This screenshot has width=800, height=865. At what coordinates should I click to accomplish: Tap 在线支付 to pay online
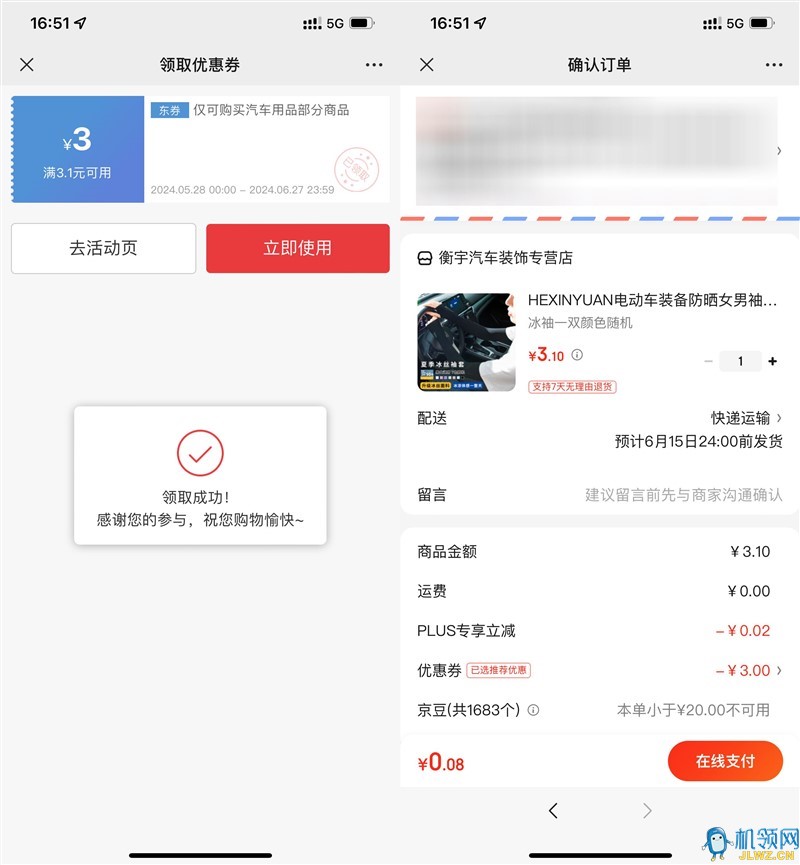pyautogui.click(x=725, y=761)
